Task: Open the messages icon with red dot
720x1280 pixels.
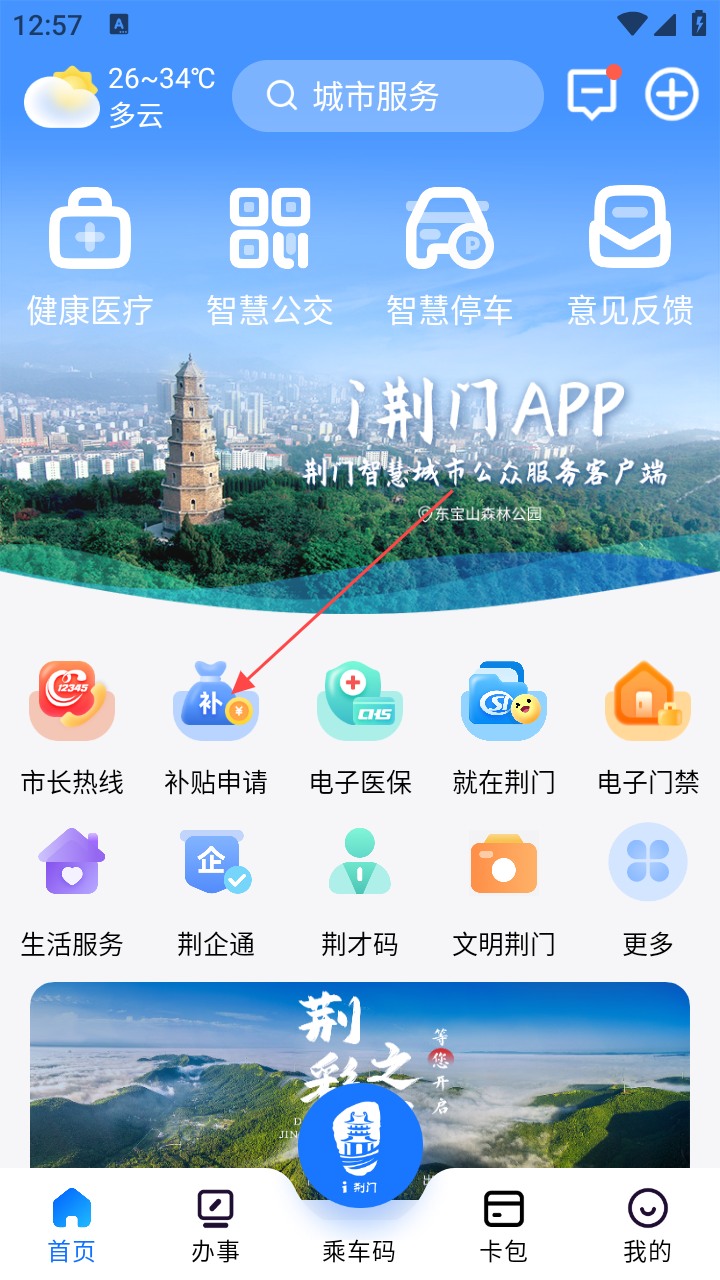Action: point(592,94)
